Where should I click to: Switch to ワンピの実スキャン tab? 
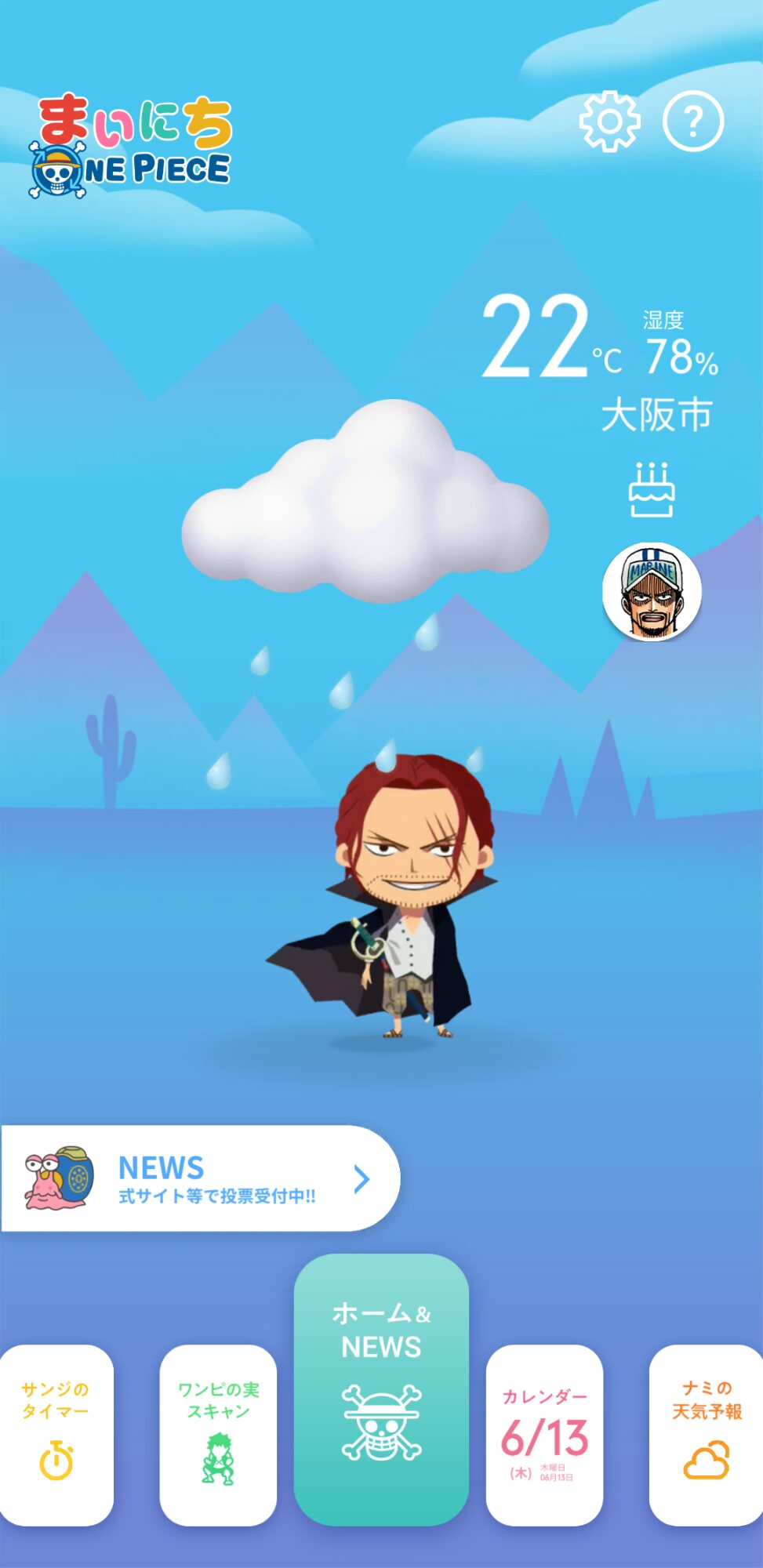(x=218, y=1435)
